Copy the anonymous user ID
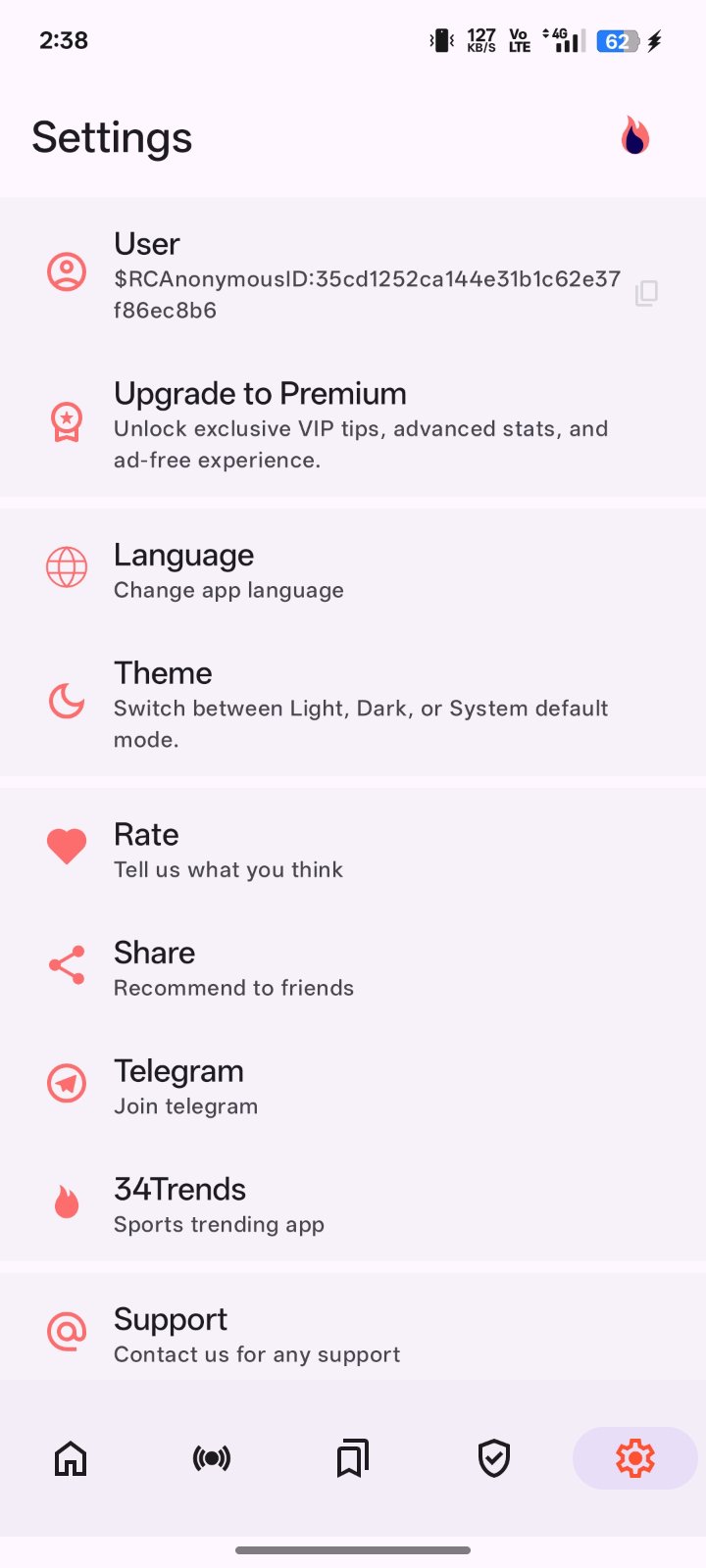706x1568 pixels. 646,293
